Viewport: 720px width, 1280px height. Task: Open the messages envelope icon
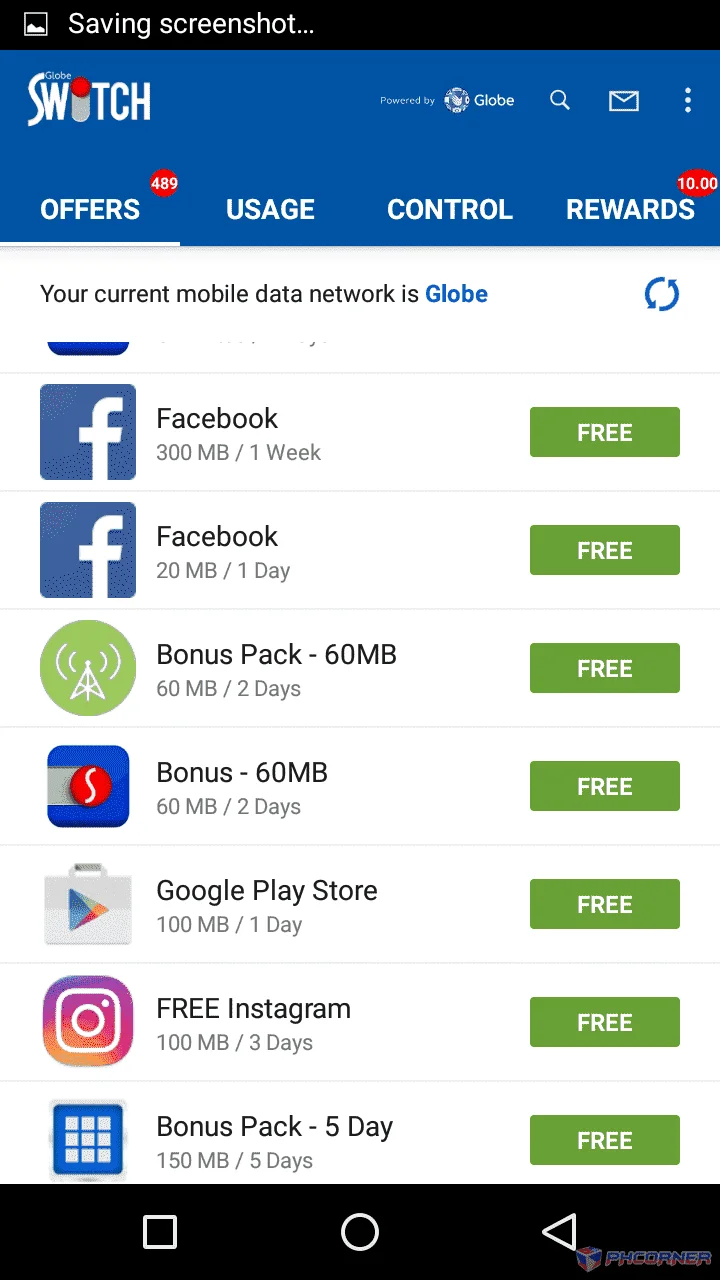624,100
